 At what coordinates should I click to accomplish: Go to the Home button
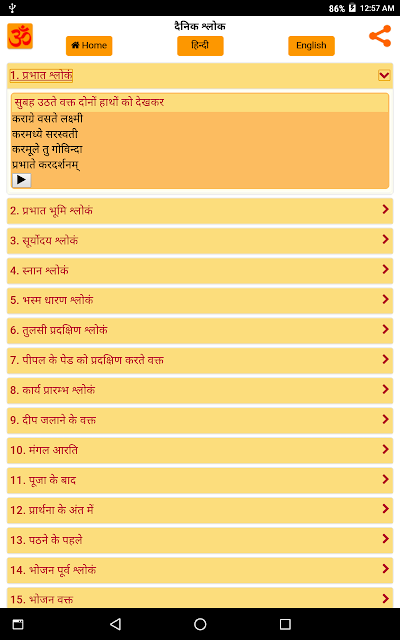point(89,46)
